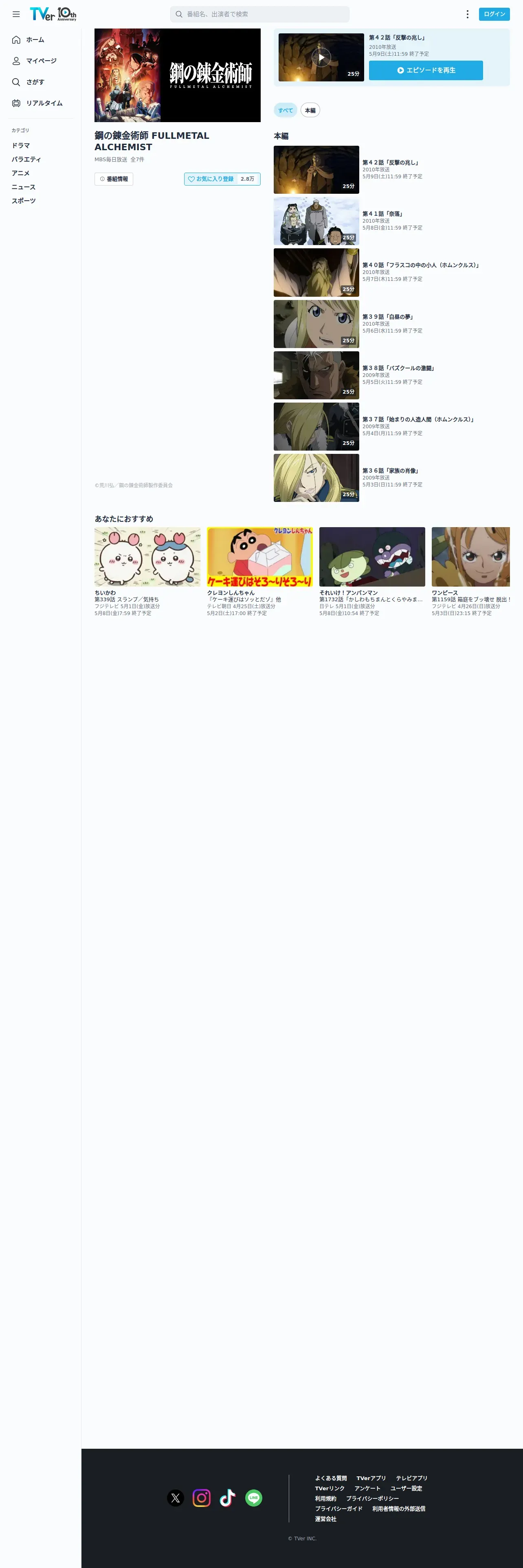Open the hamburger menu button
523x1568 pixels.
[16, 14]
